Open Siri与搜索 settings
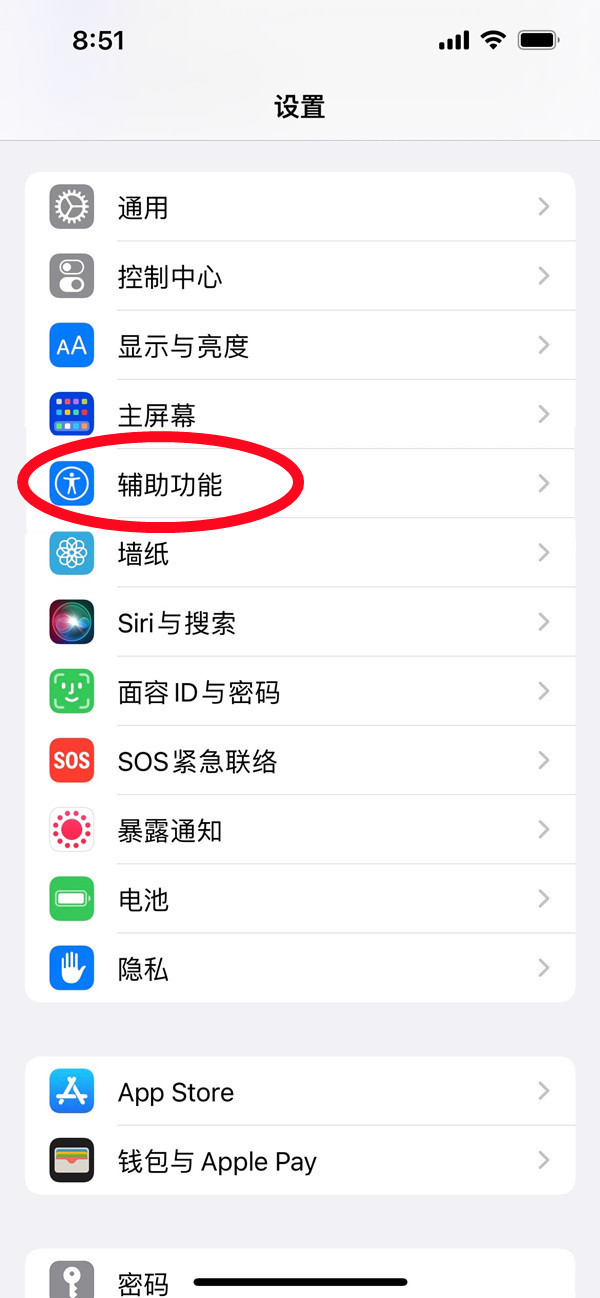600x1298 pixels. click(300, 623)
